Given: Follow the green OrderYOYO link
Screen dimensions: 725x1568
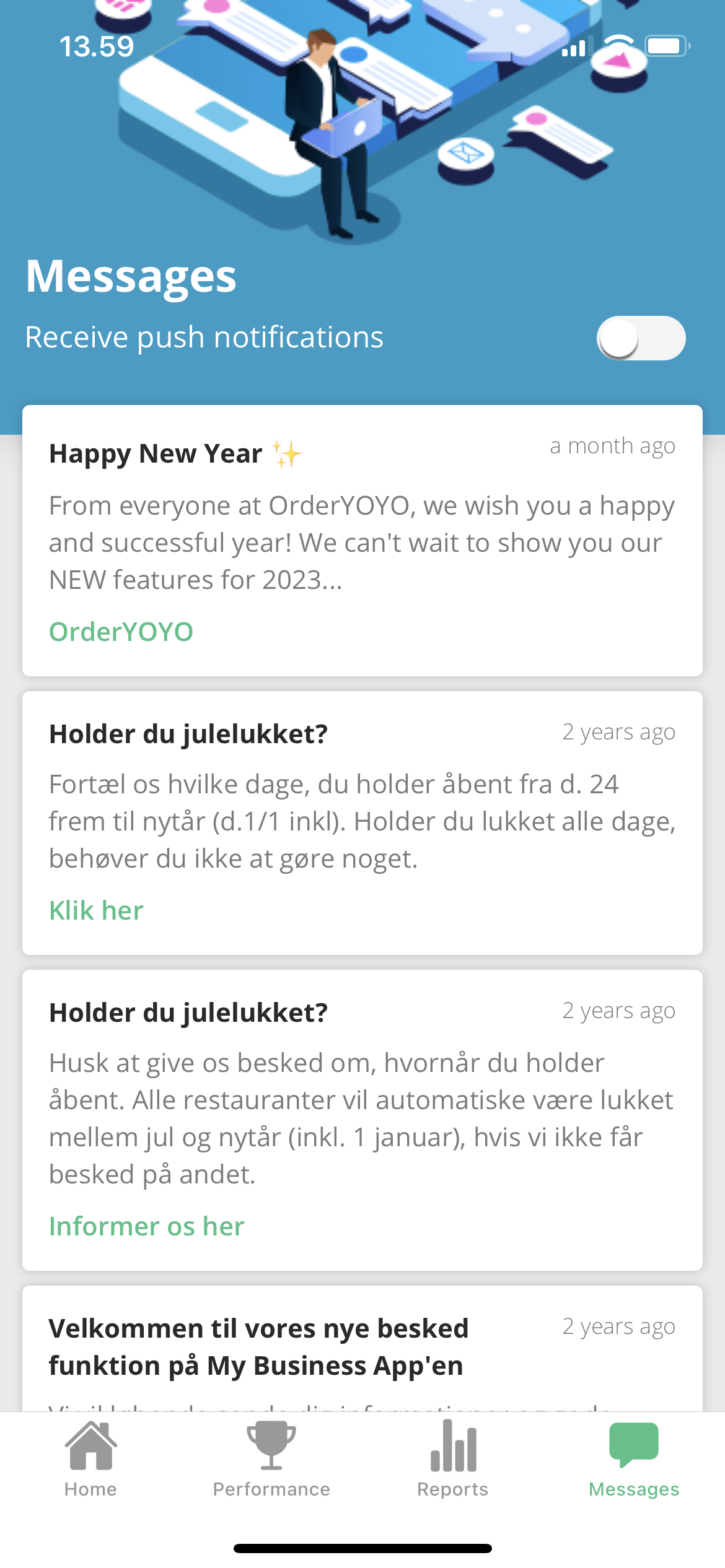Looking at the screenshot, I should pos(121,632).
